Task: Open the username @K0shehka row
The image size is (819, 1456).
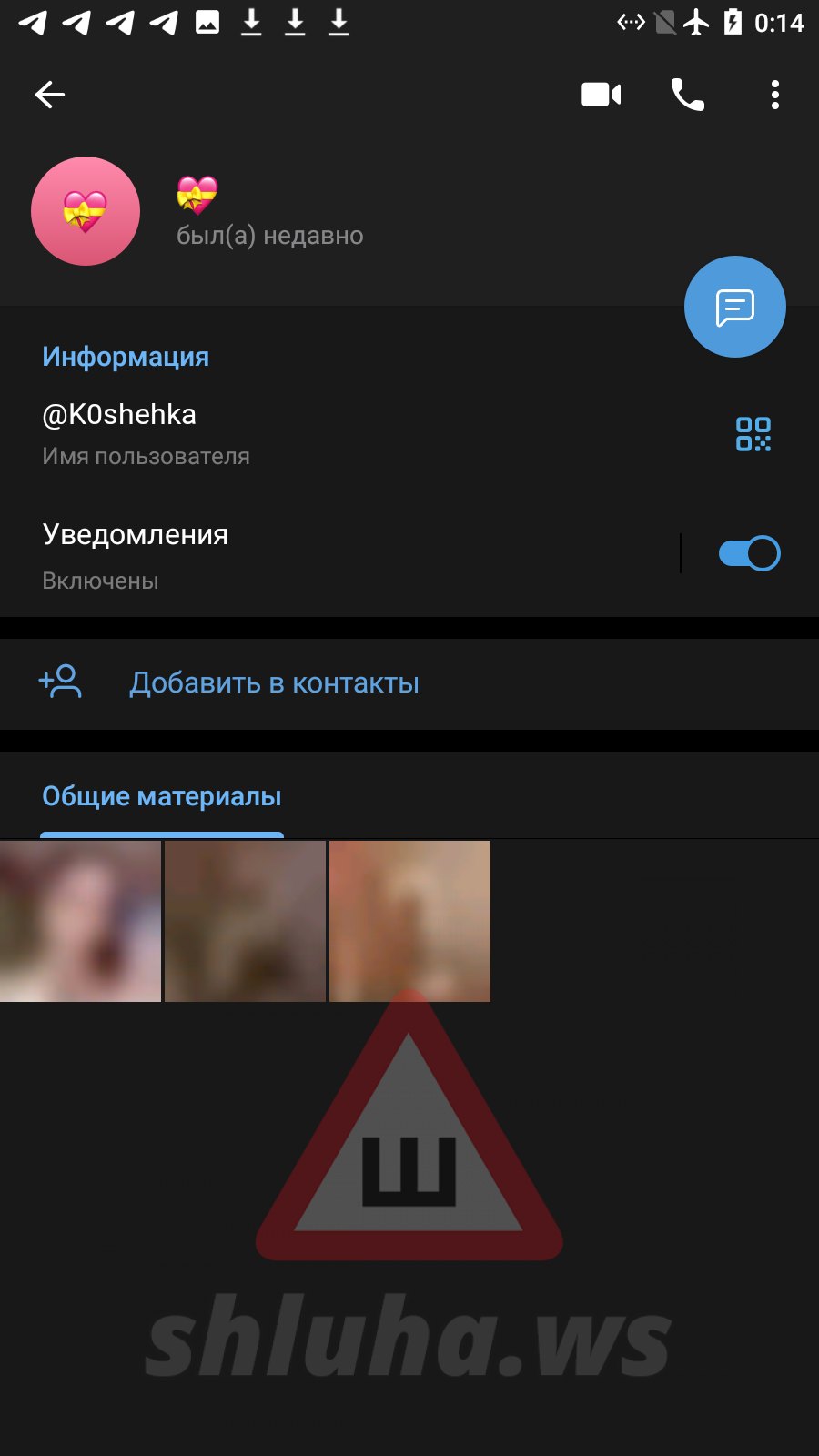Action: (273, 433)
